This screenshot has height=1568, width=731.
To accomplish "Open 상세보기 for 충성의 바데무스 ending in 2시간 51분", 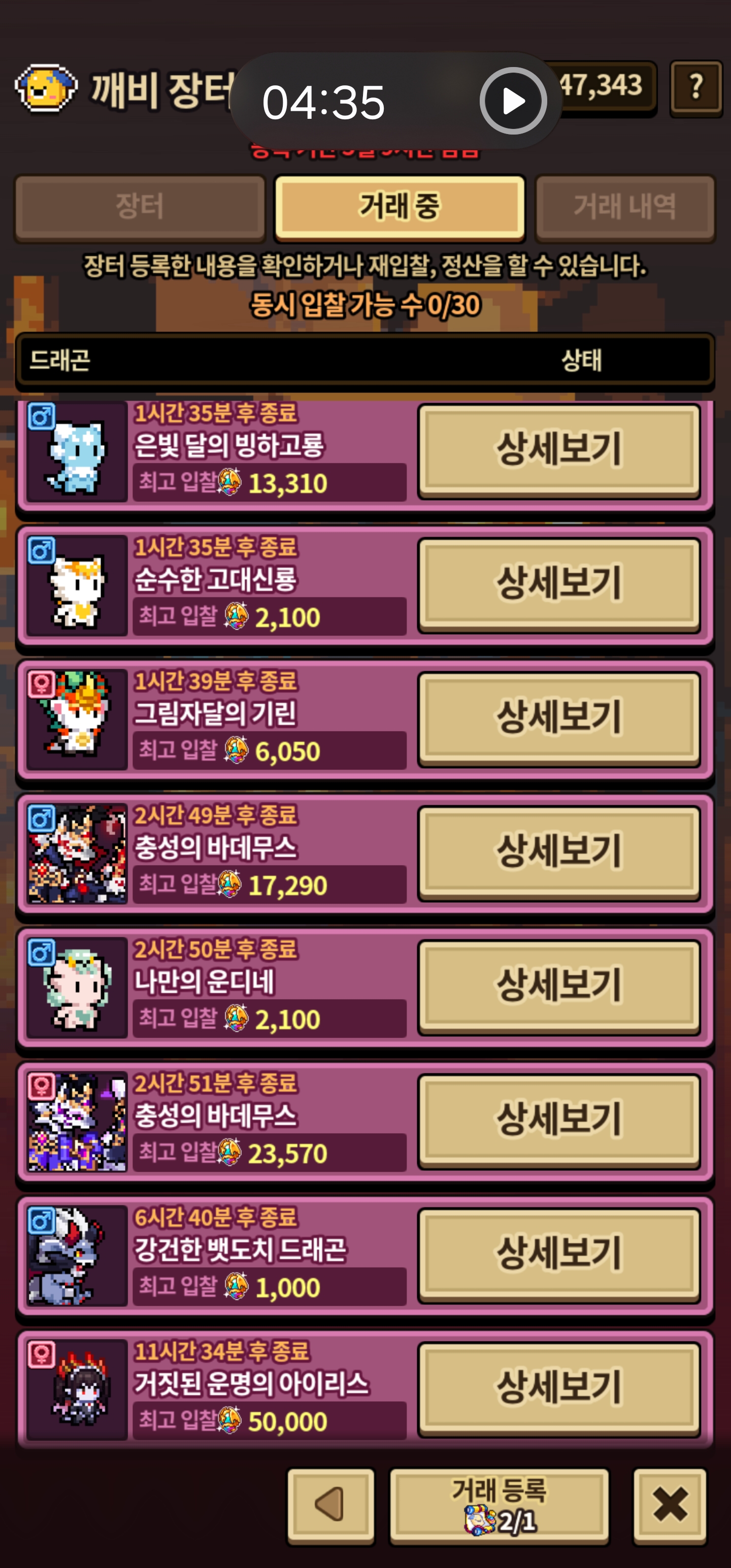I will [x=559, y=1121].
